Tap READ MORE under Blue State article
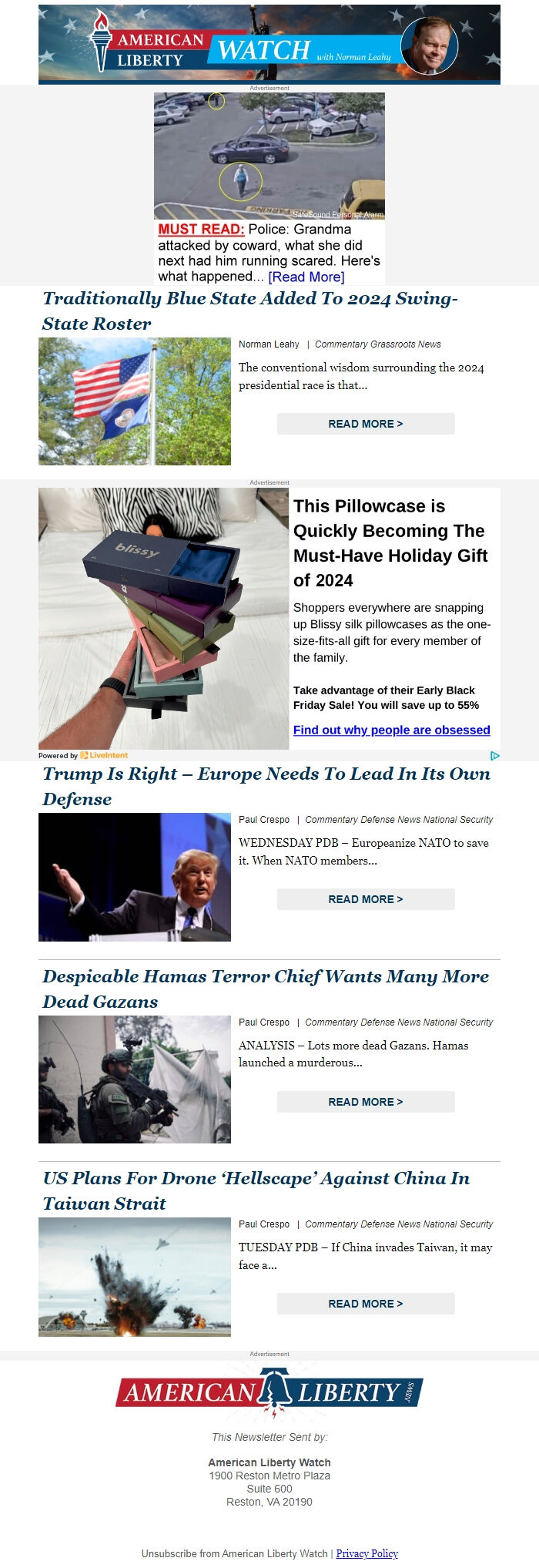 366,424
